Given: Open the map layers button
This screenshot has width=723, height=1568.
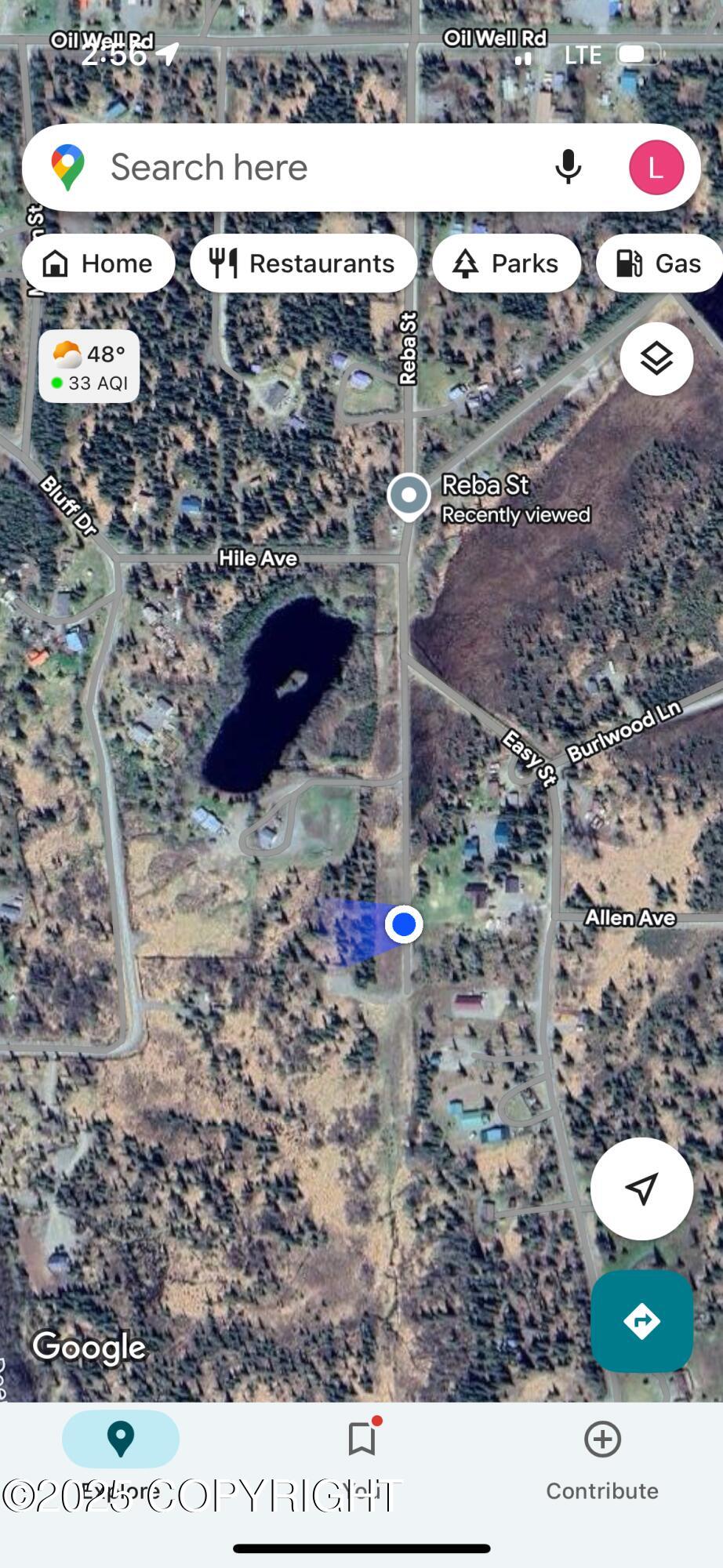Looking at the screenshot, I should 656,359.
